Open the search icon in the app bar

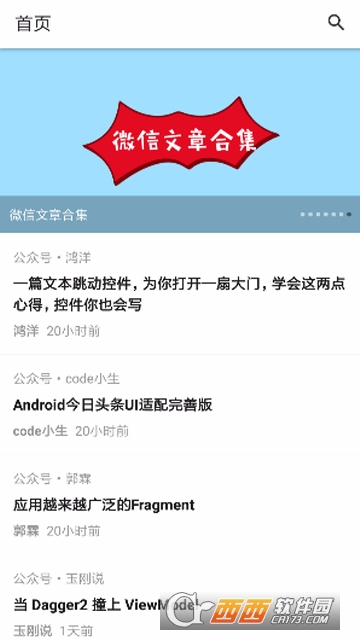[x=336, y=22]
